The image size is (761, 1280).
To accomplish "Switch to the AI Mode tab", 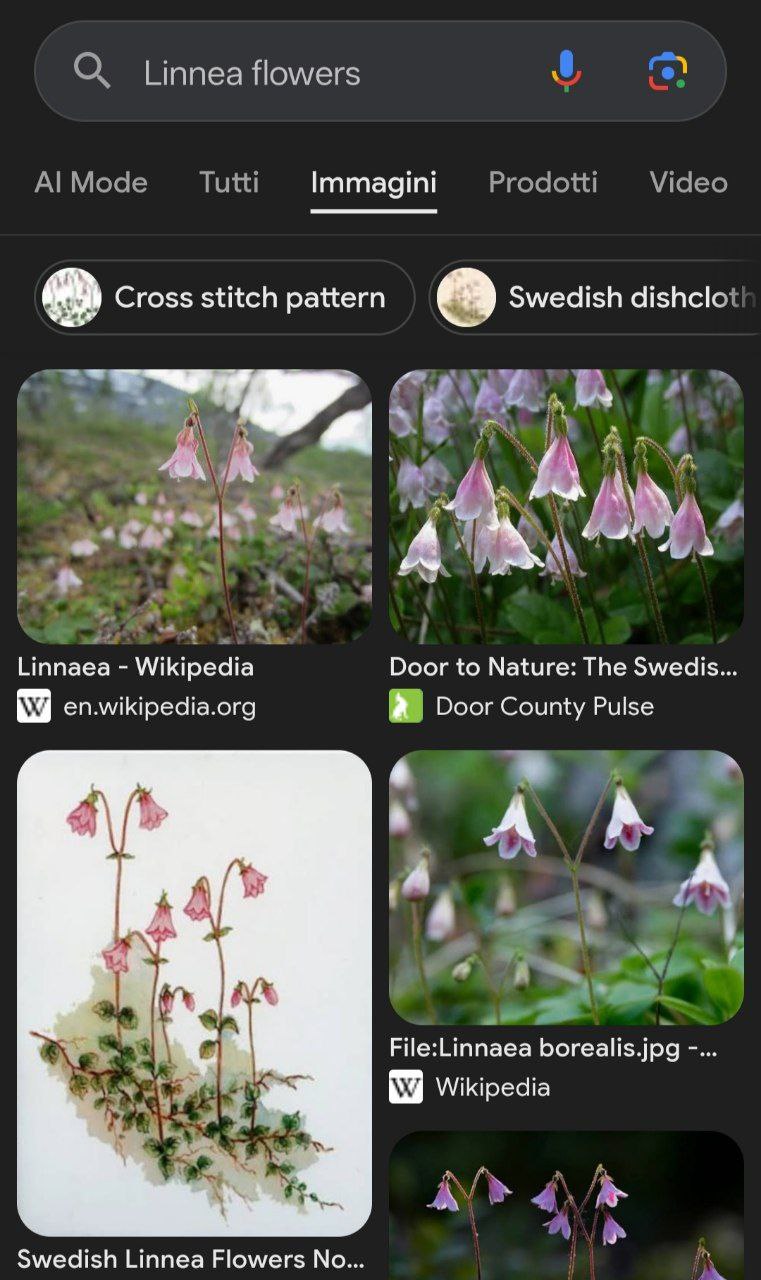I will click(x=91, y=182).
